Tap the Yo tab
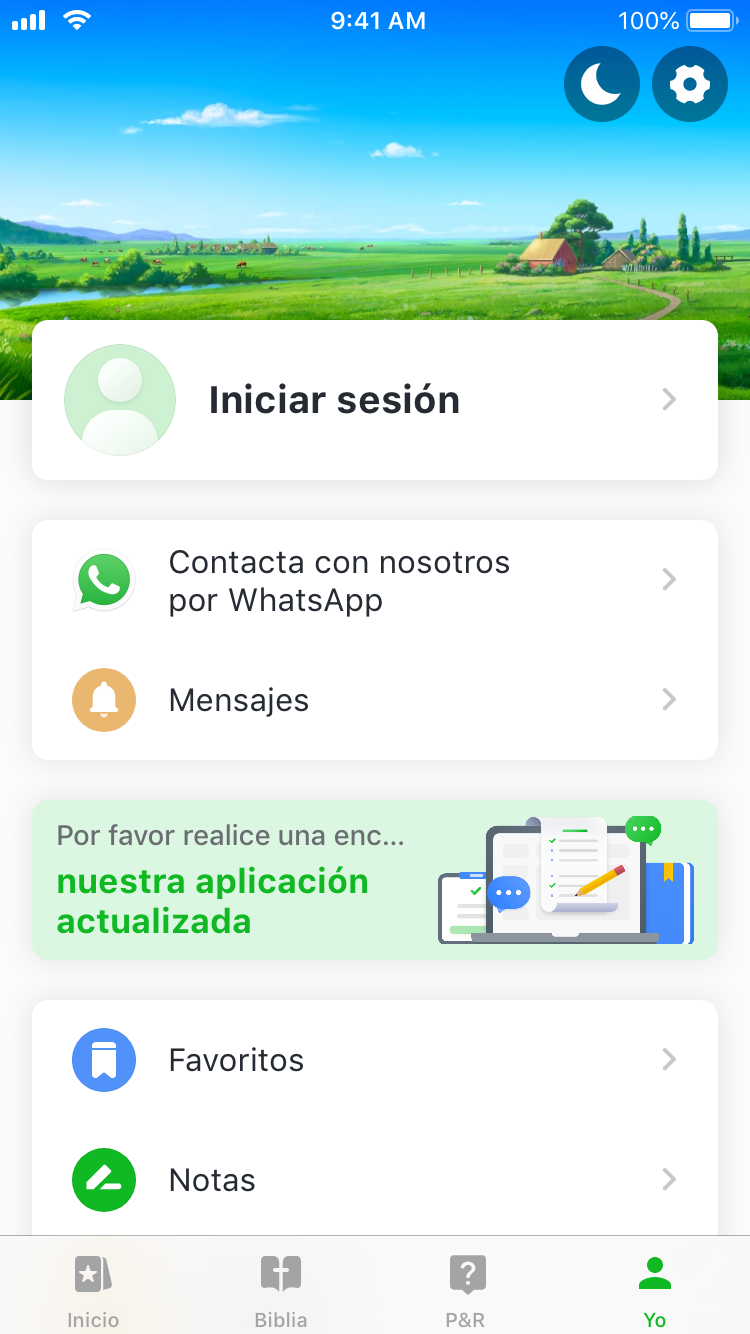The width and height of the screenshot is (750, 1334). click(x=655, y=1290)
